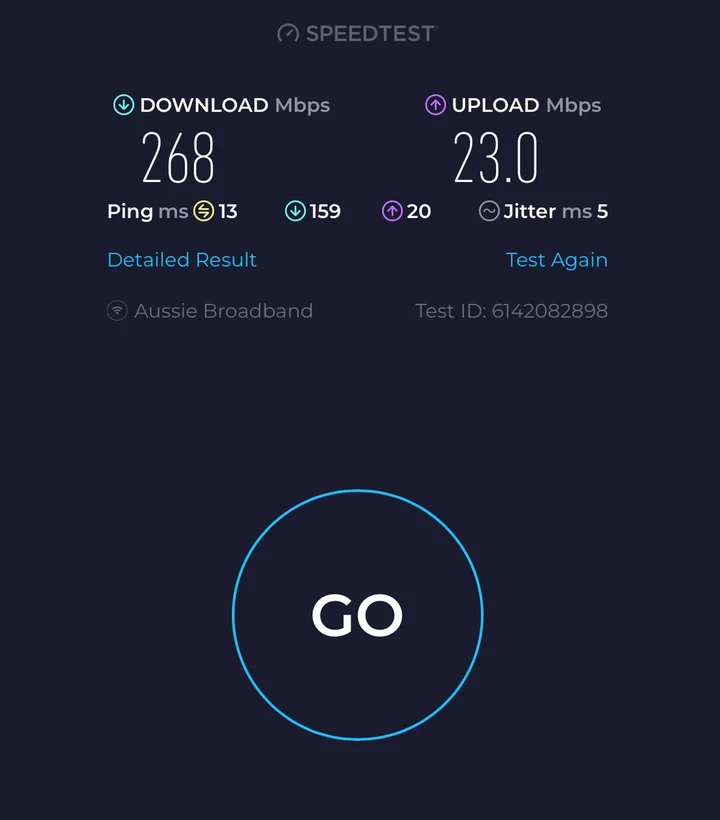Open the Detailed Result link
This screenshot has height=820, width=720.
[182, 260]
